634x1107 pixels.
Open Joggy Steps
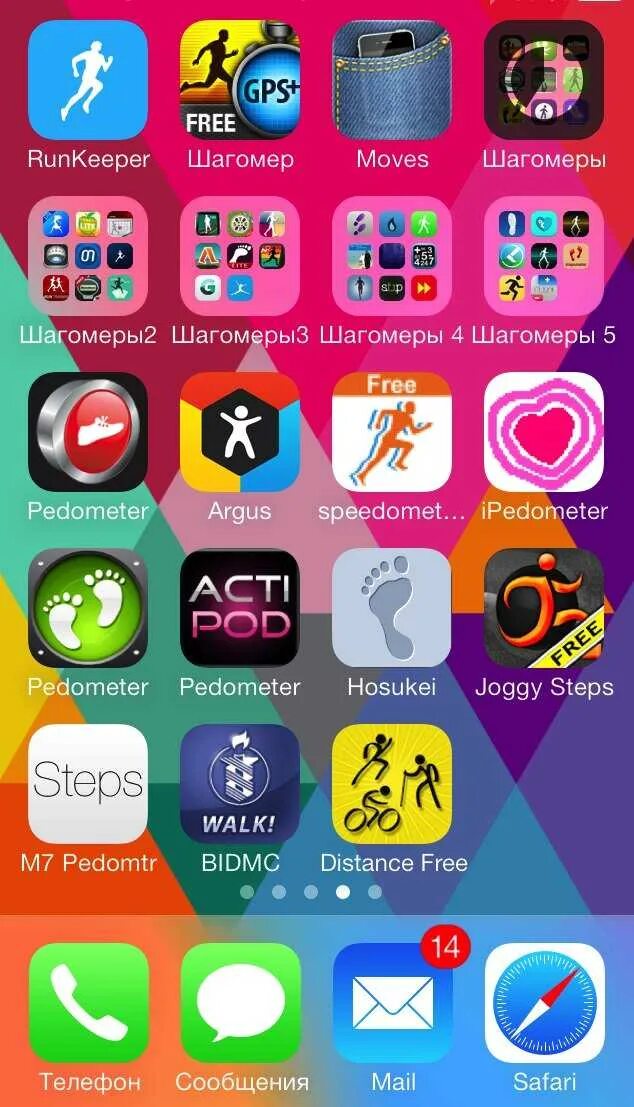tap(544, 608)
